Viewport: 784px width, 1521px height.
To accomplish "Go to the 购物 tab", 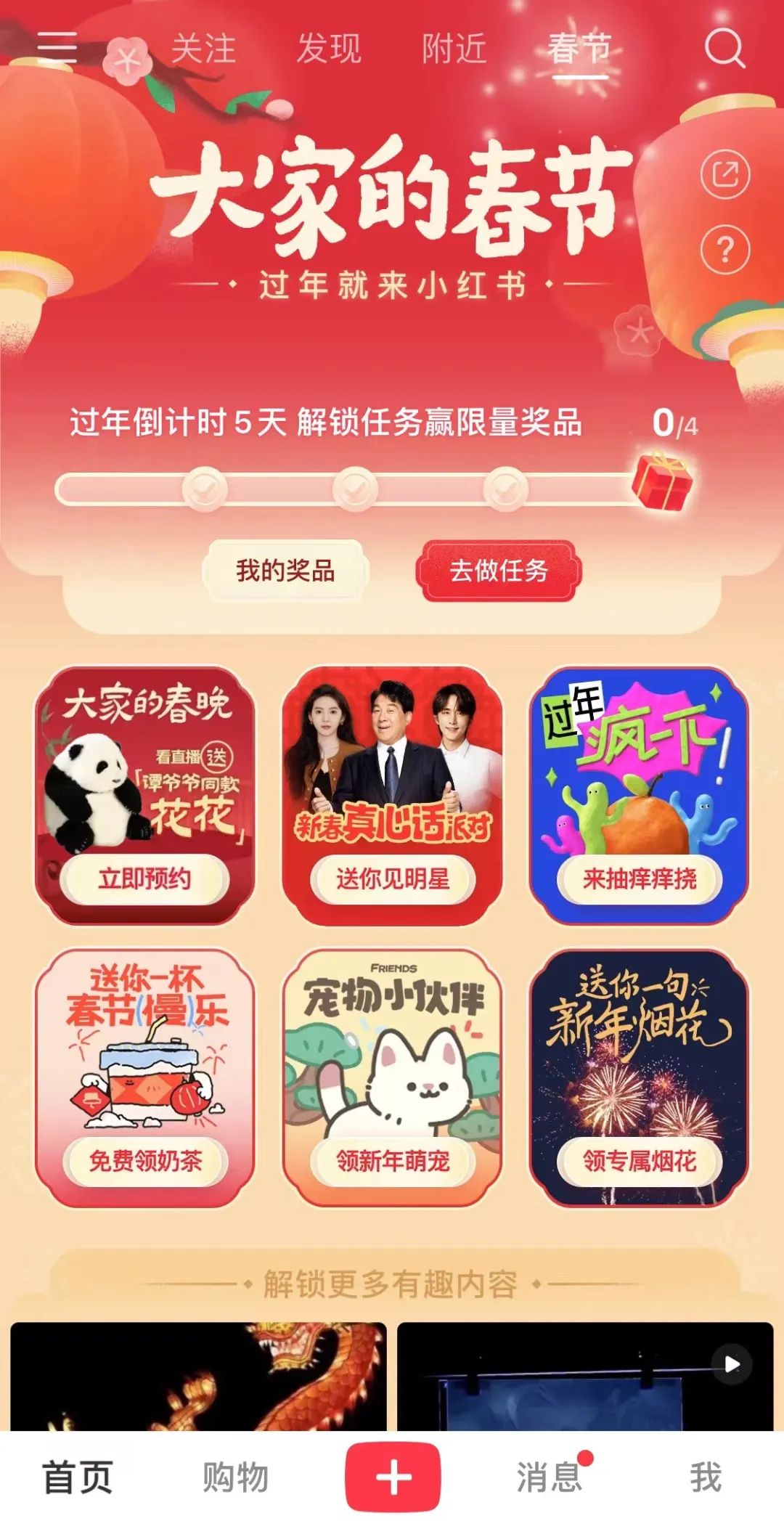I will [235, 1477].
